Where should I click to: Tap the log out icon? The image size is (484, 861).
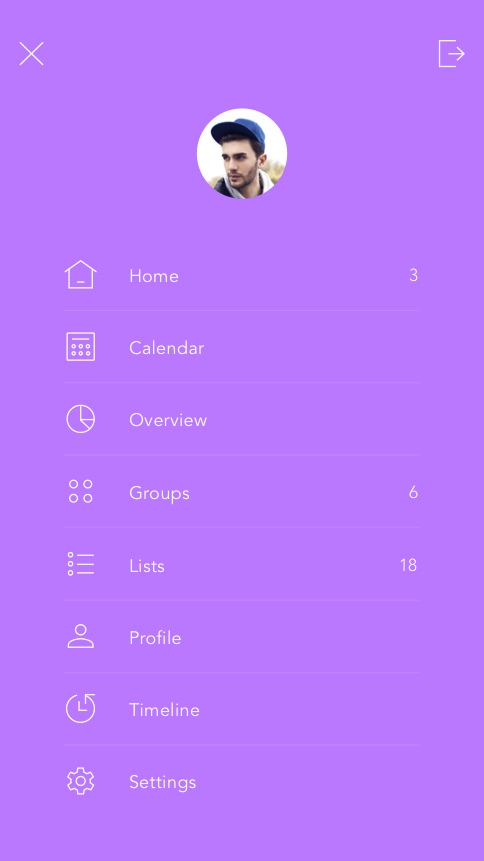tap(452, 53)
